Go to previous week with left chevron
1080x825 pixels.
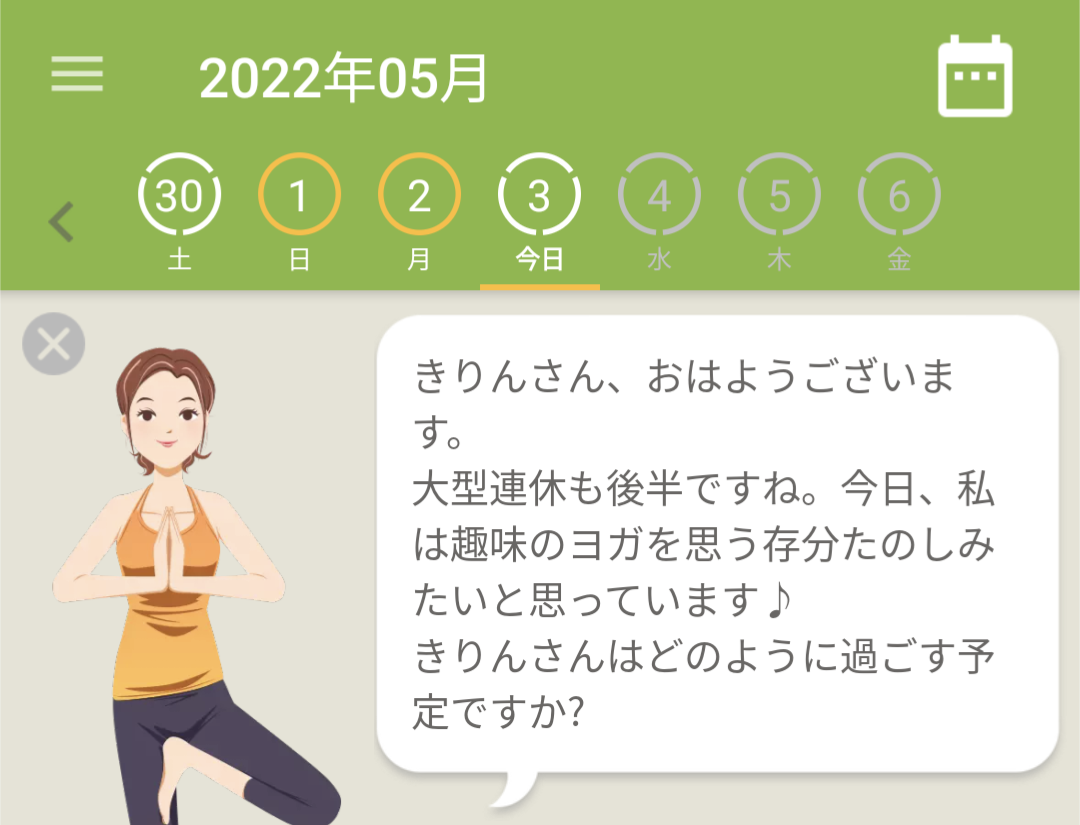point(62,222)
